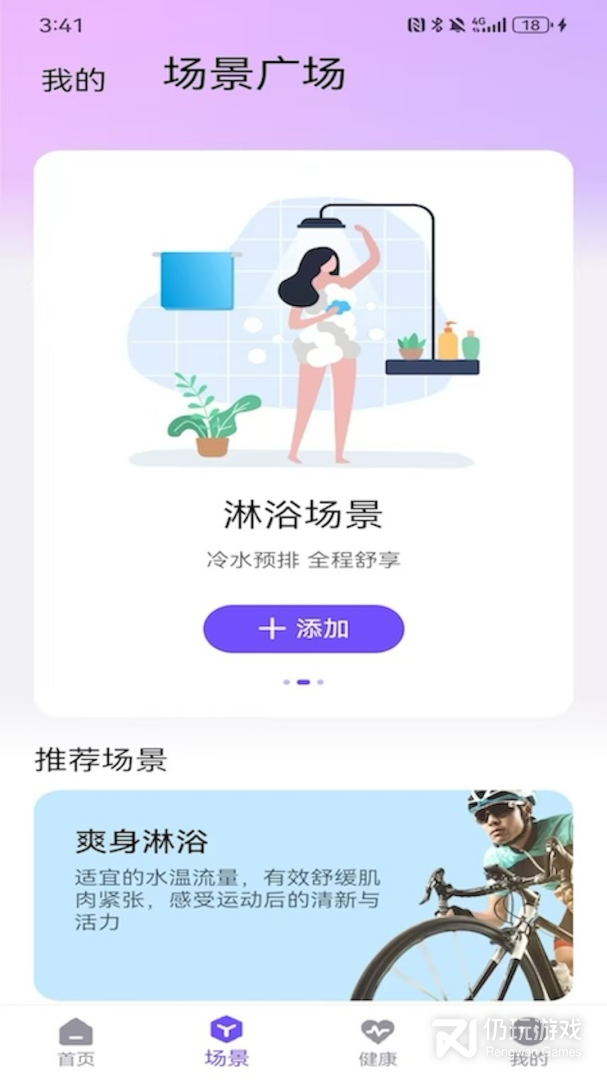Open the 爽身淋浴 recommended scene card
The height and width of the screenshot is (1080, 607).
click(303, 894)
